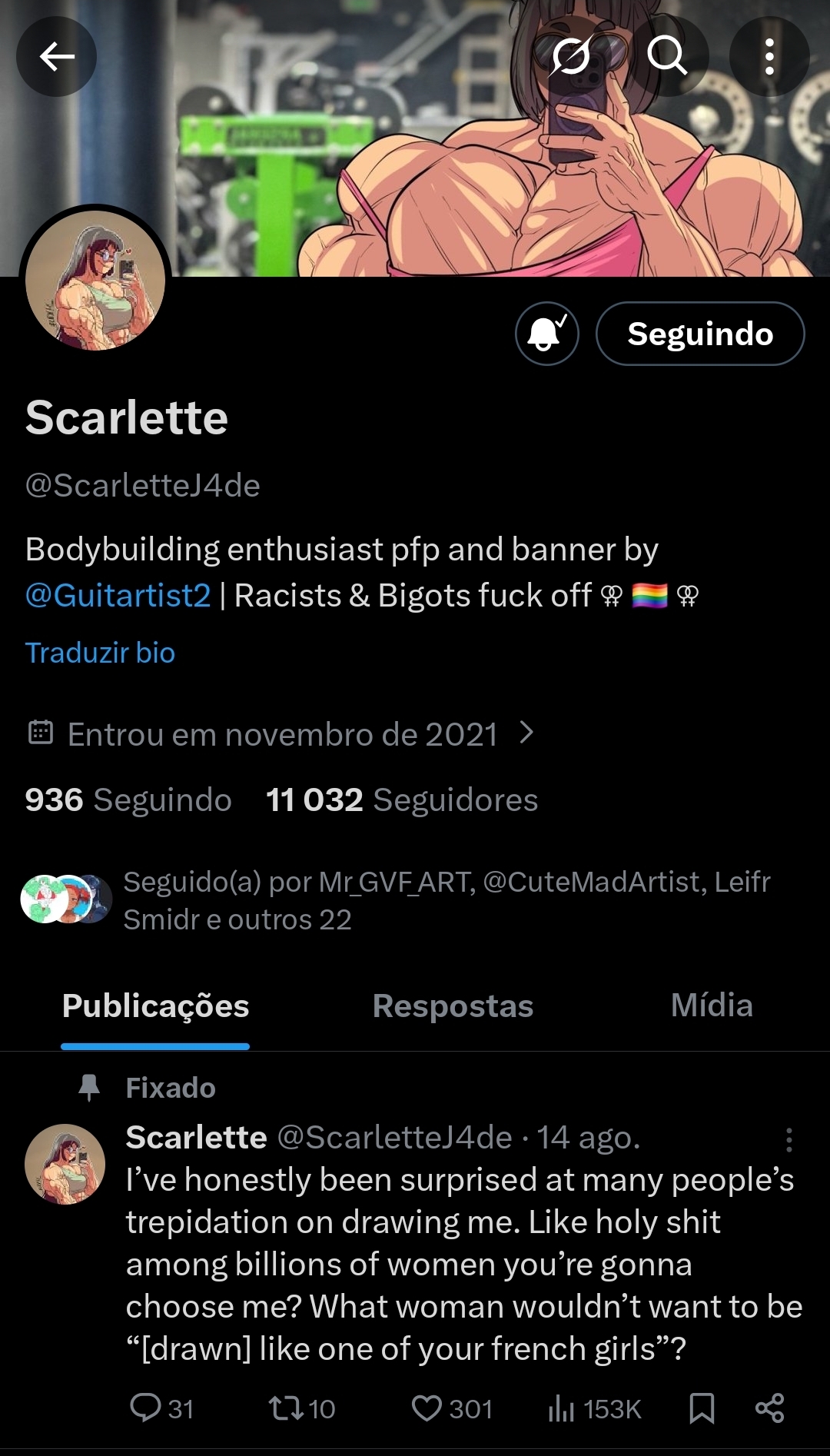This screenshot has width=830, height=1456.
Task: Share the pinned Scarlette post
Action: [769, 1408]
